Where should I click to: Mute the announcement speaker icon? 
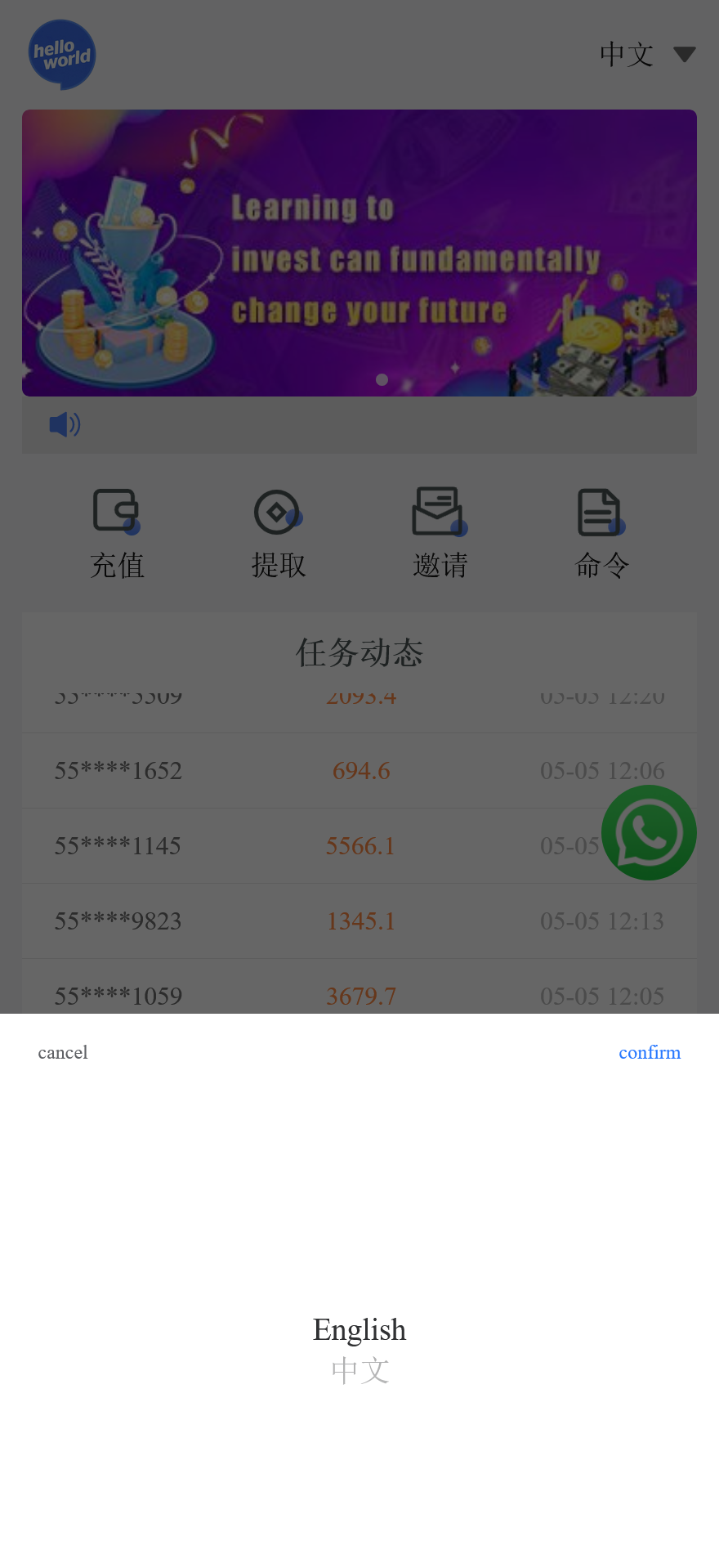click(x=64, y=424)
